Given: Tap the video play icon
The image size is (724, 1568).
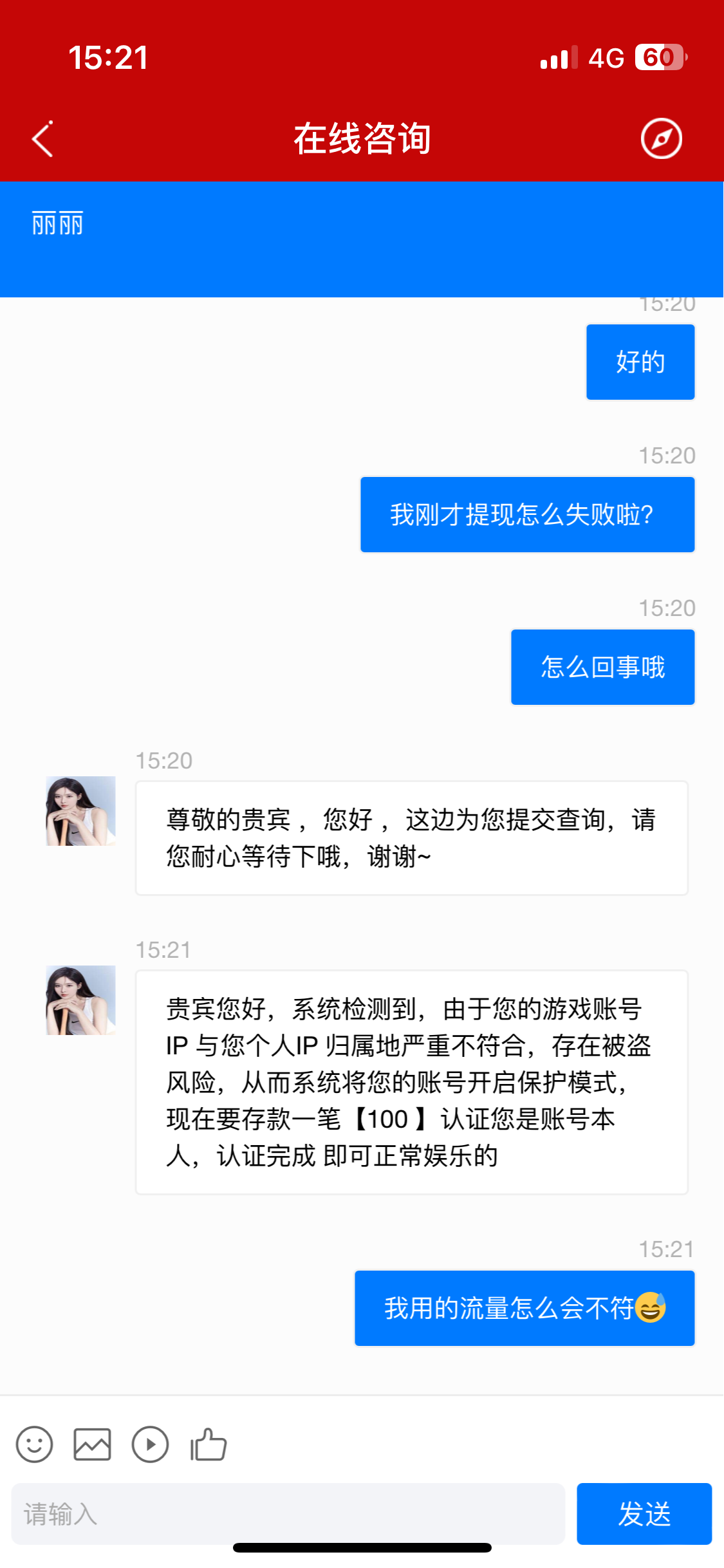Looking at the screenshot, I should tap(150, 1444).
